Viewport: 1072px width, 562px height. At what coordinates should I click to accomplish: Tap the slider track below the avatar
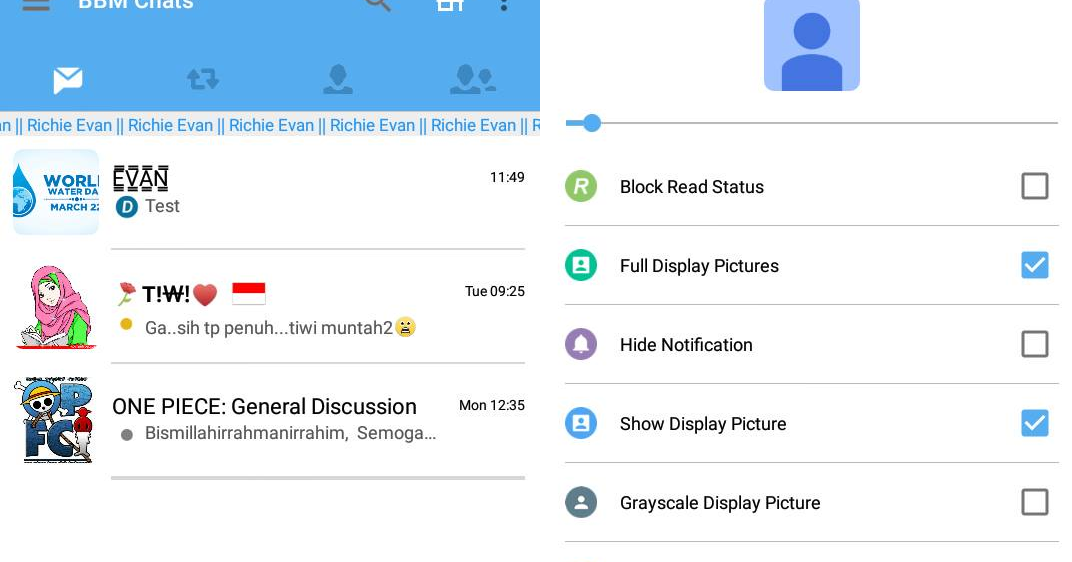[812, 123]
